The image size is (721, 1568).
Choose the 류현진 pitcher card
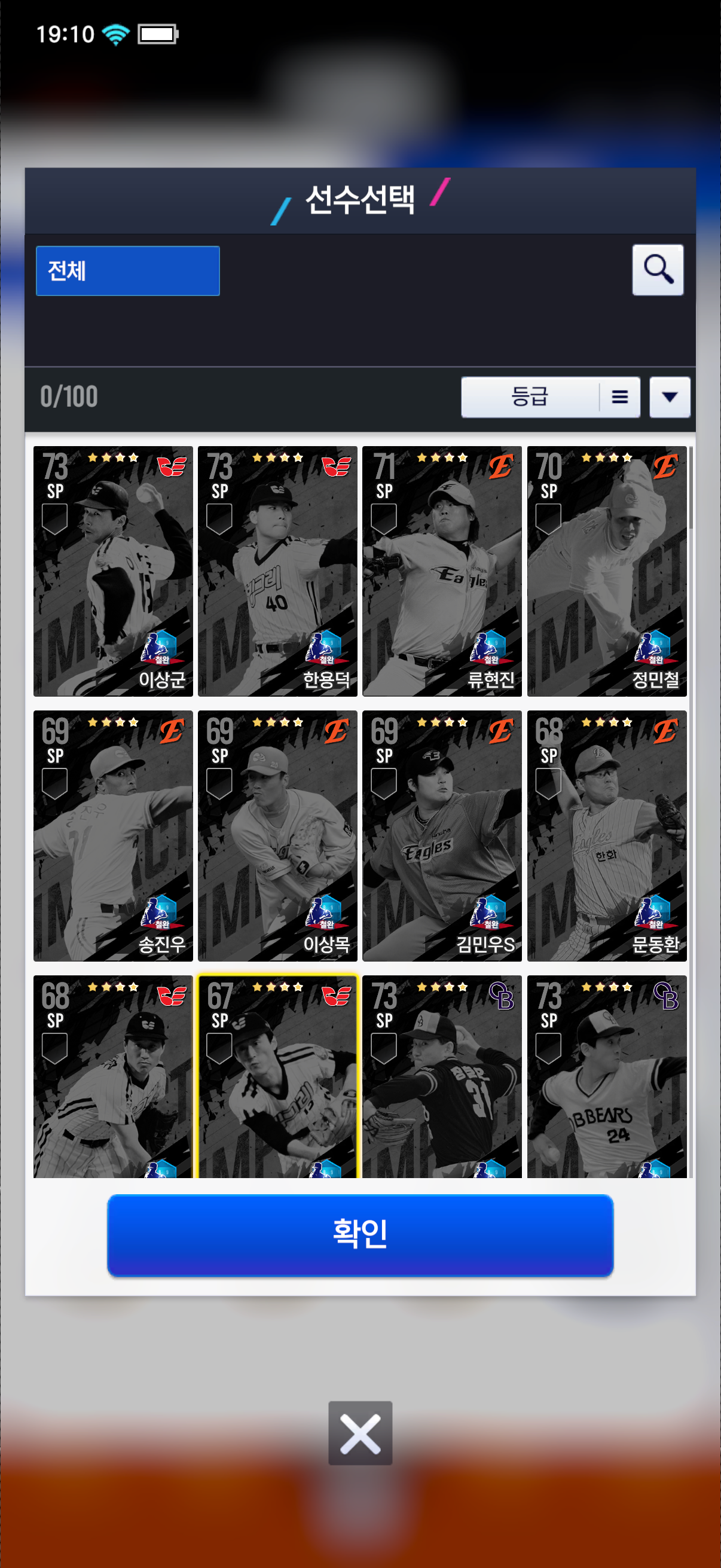442,571
